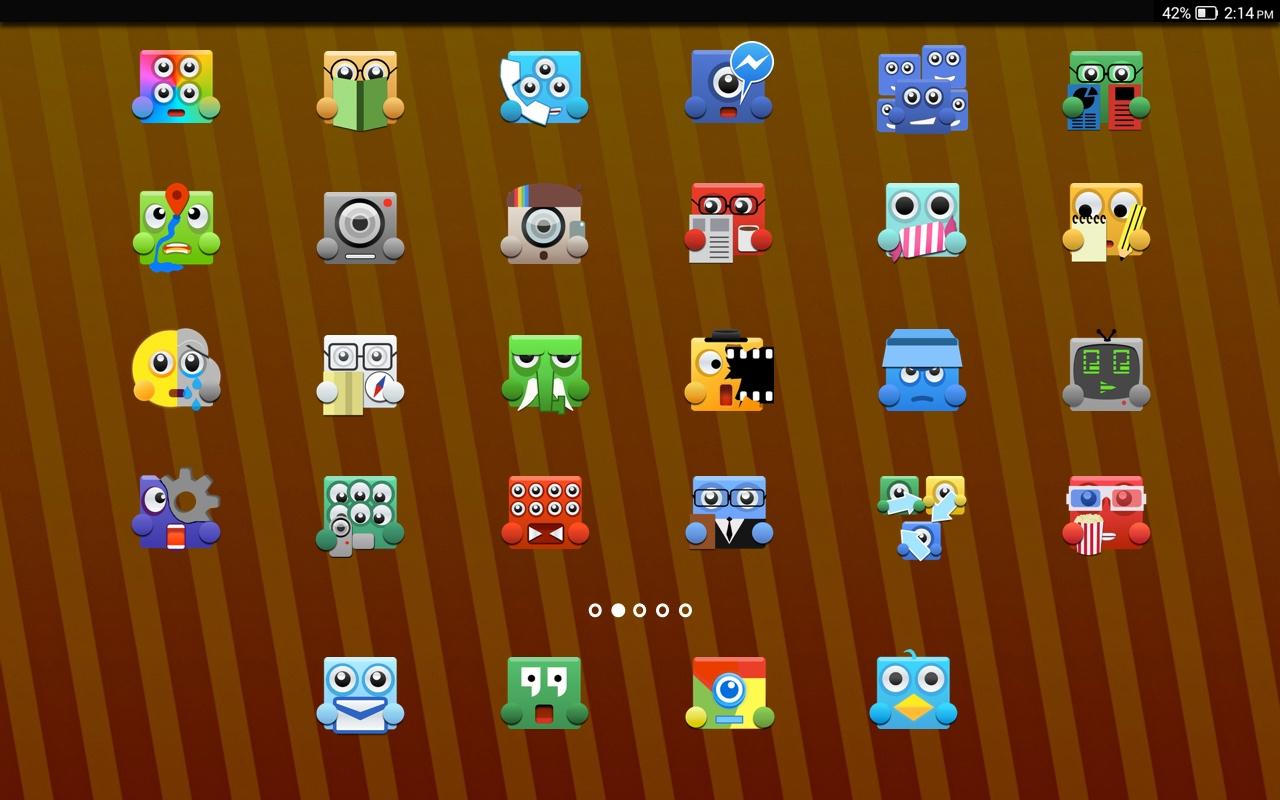Launch the green Hangouts quote monster
Screen dimensions: 1280x800
tap(544, 694)
